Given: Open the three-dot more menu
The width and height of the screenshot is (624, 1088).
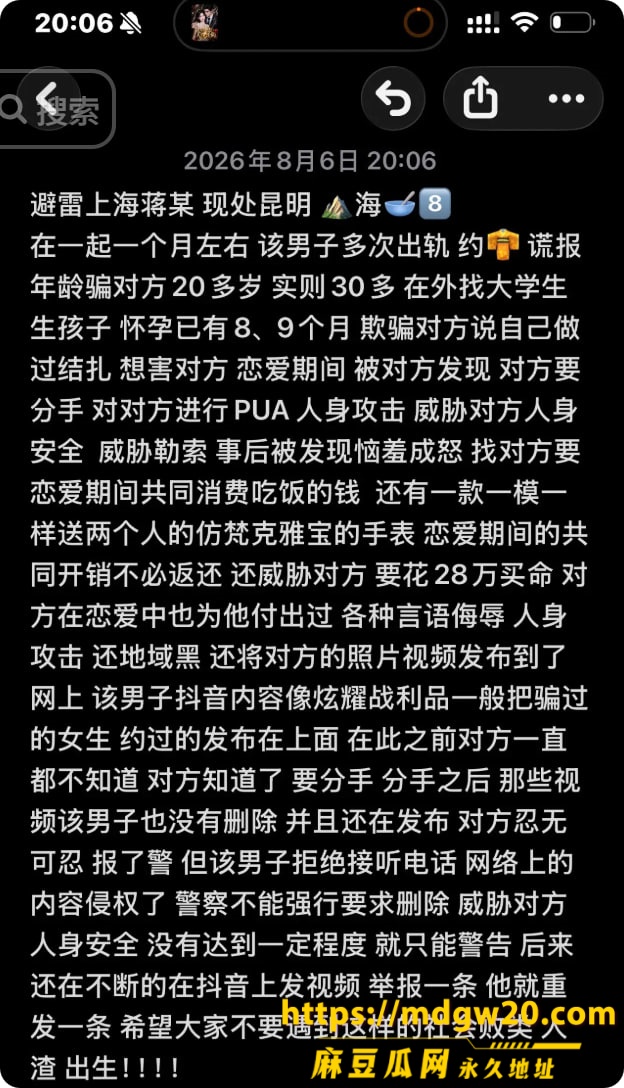Looking at the screenshot, I should click(x=566, y=99).
